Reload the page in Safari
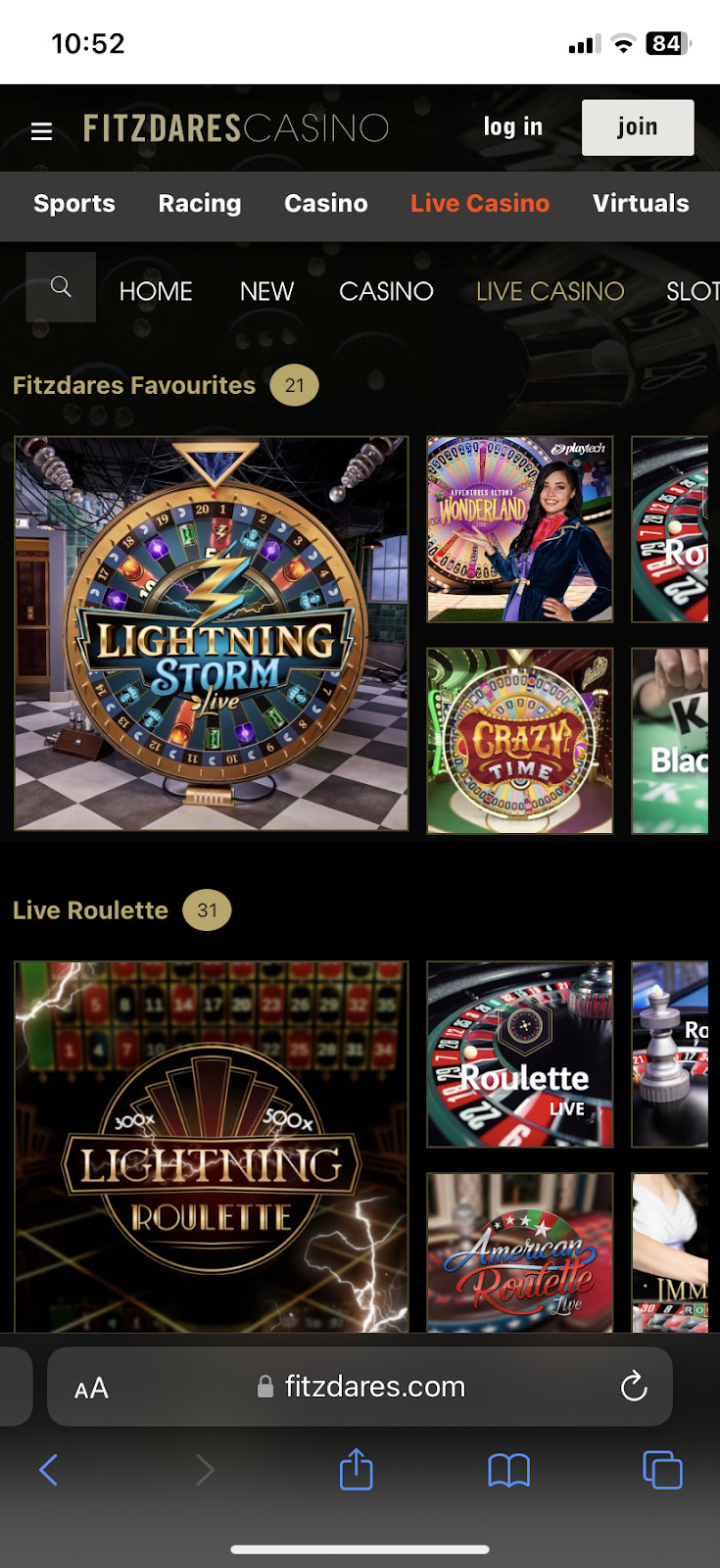Image resolution: width=720 pixels, height=1568 pixels. coord(634,1386)
